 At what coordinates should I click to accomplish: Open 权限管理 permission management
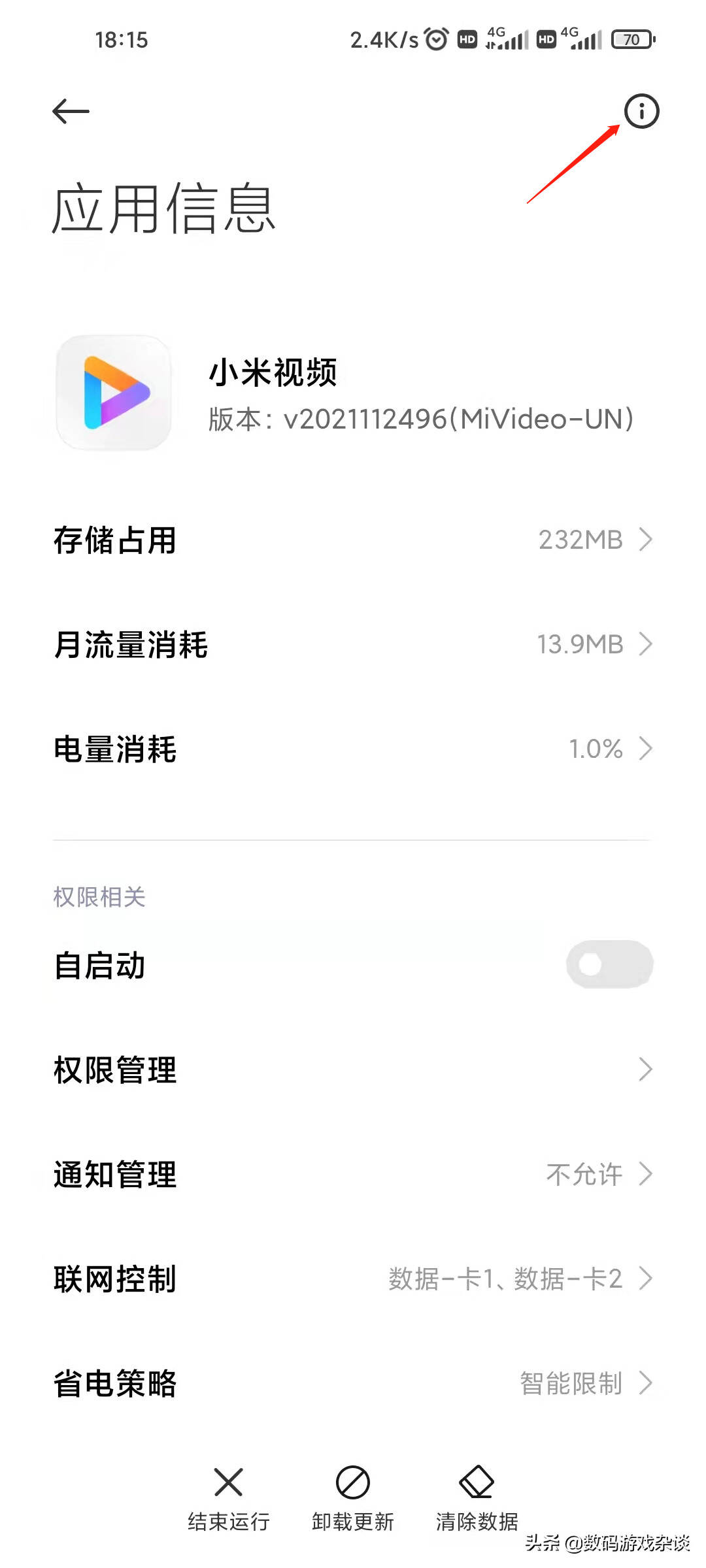coord(353,1070)
